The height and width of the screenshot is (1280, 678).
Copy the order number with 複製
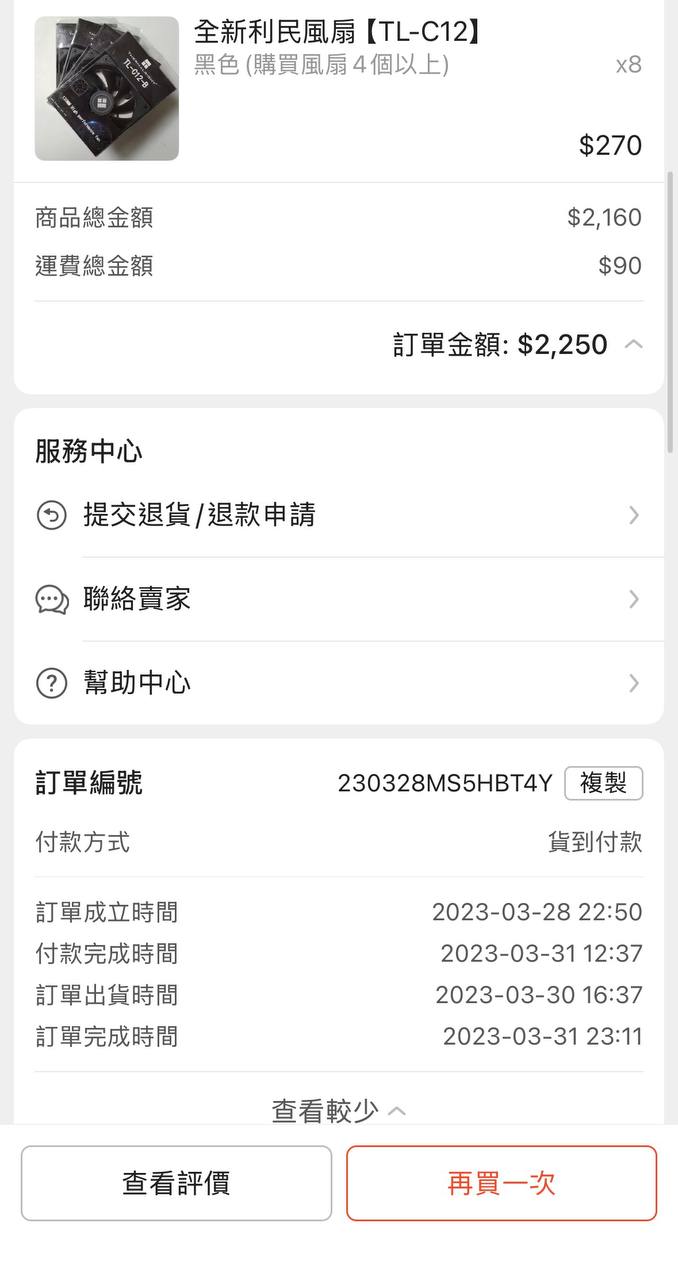coord(603,783)
